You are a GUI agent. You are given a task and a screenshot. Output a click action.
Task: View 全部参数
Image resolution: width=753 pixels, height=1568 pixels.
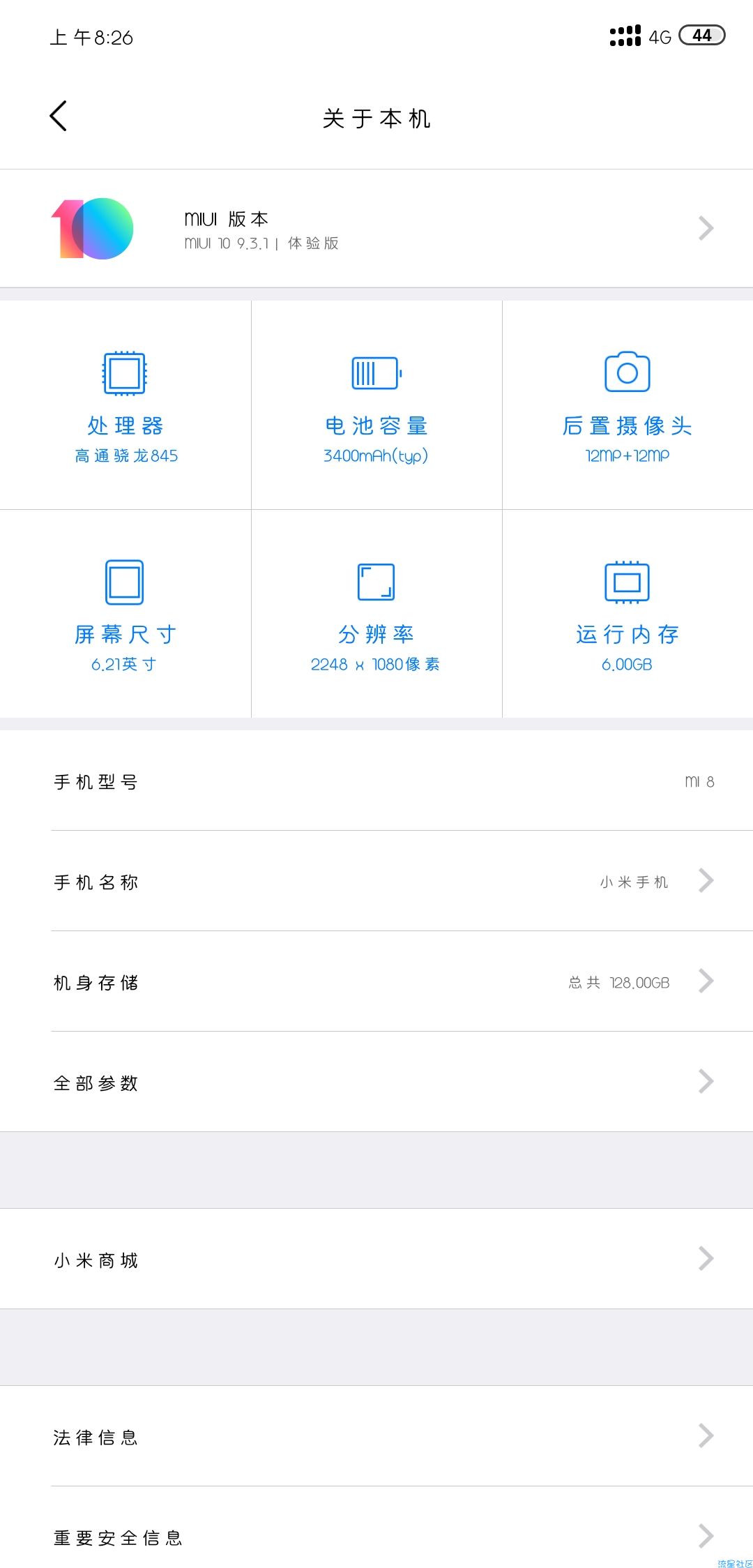point(376,1082)
